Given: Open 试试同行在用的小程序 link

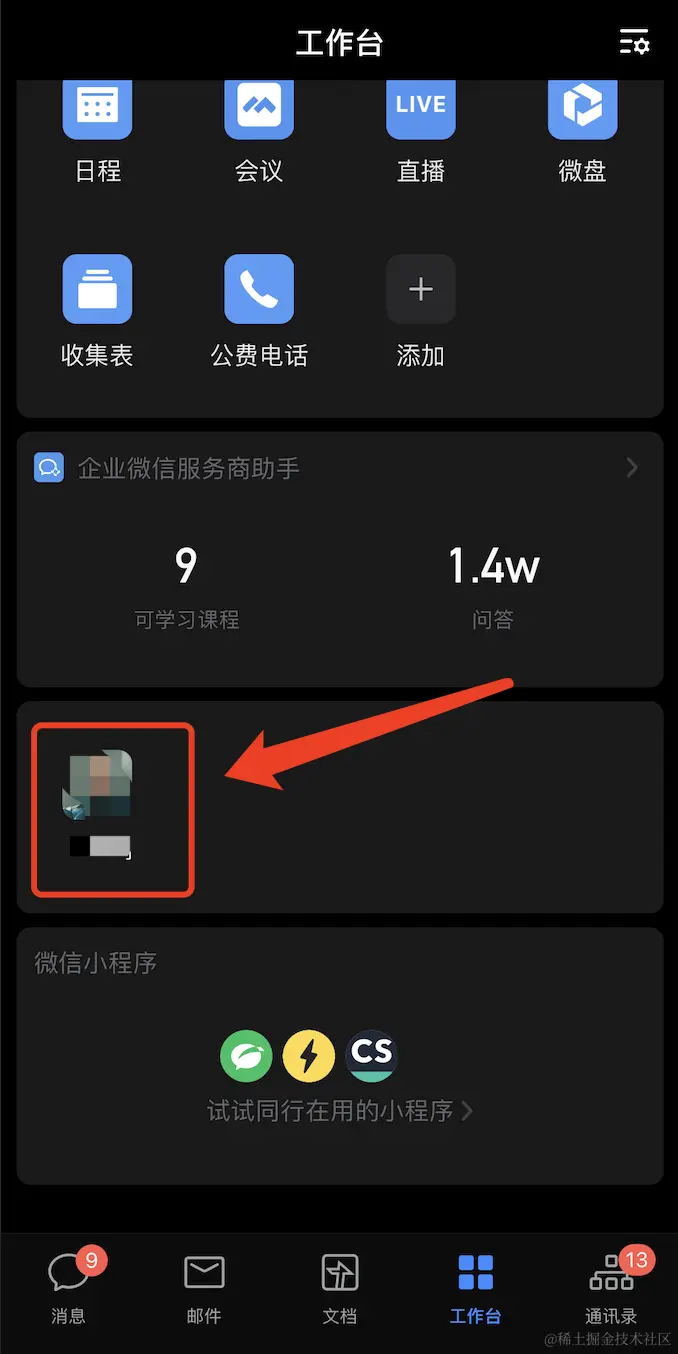Looking at the screenshot, I should pyautogui.click(x=340, y=1111).
